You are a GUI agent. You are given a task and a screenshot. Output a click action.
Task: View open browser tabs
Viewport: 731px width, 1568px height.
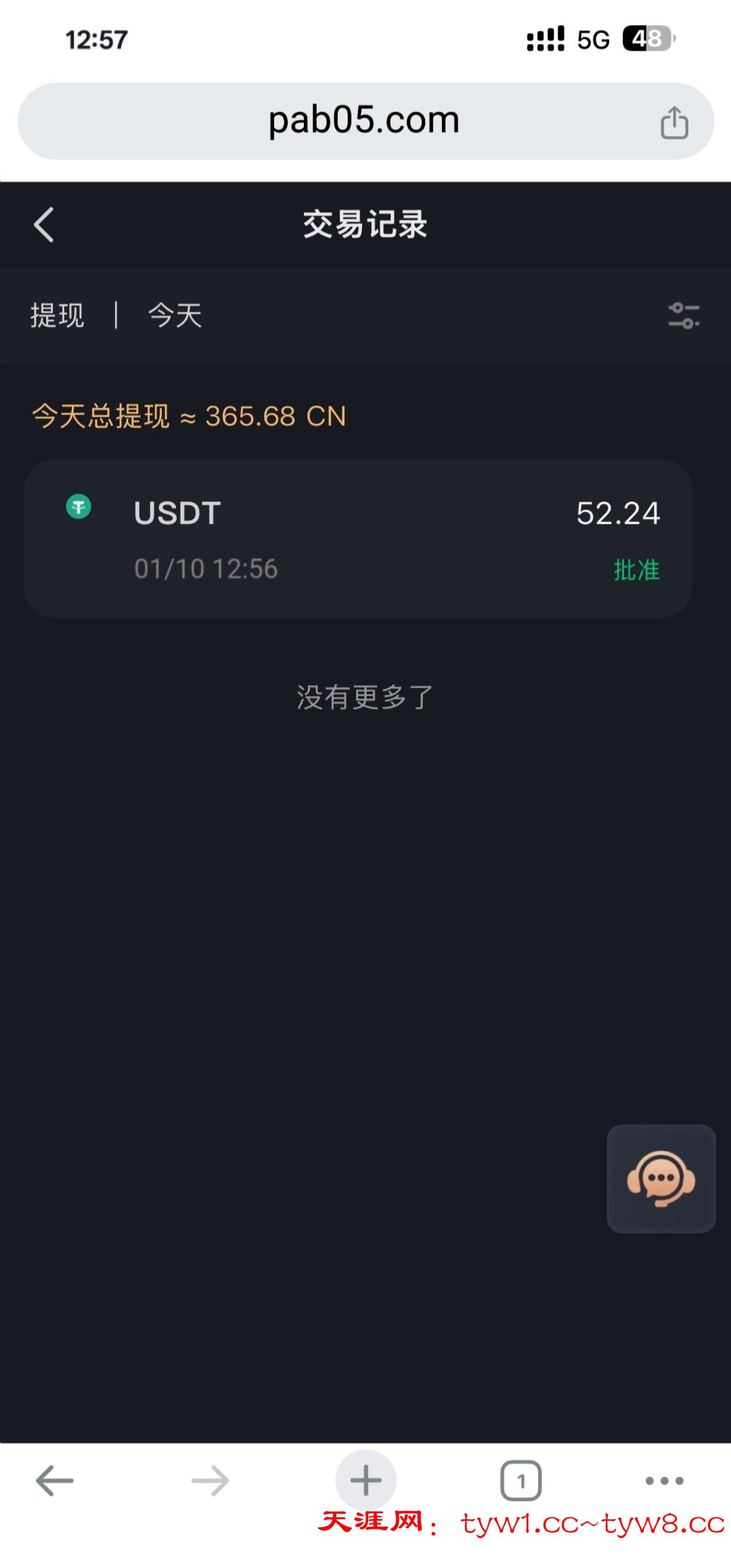click(520, 1481)
